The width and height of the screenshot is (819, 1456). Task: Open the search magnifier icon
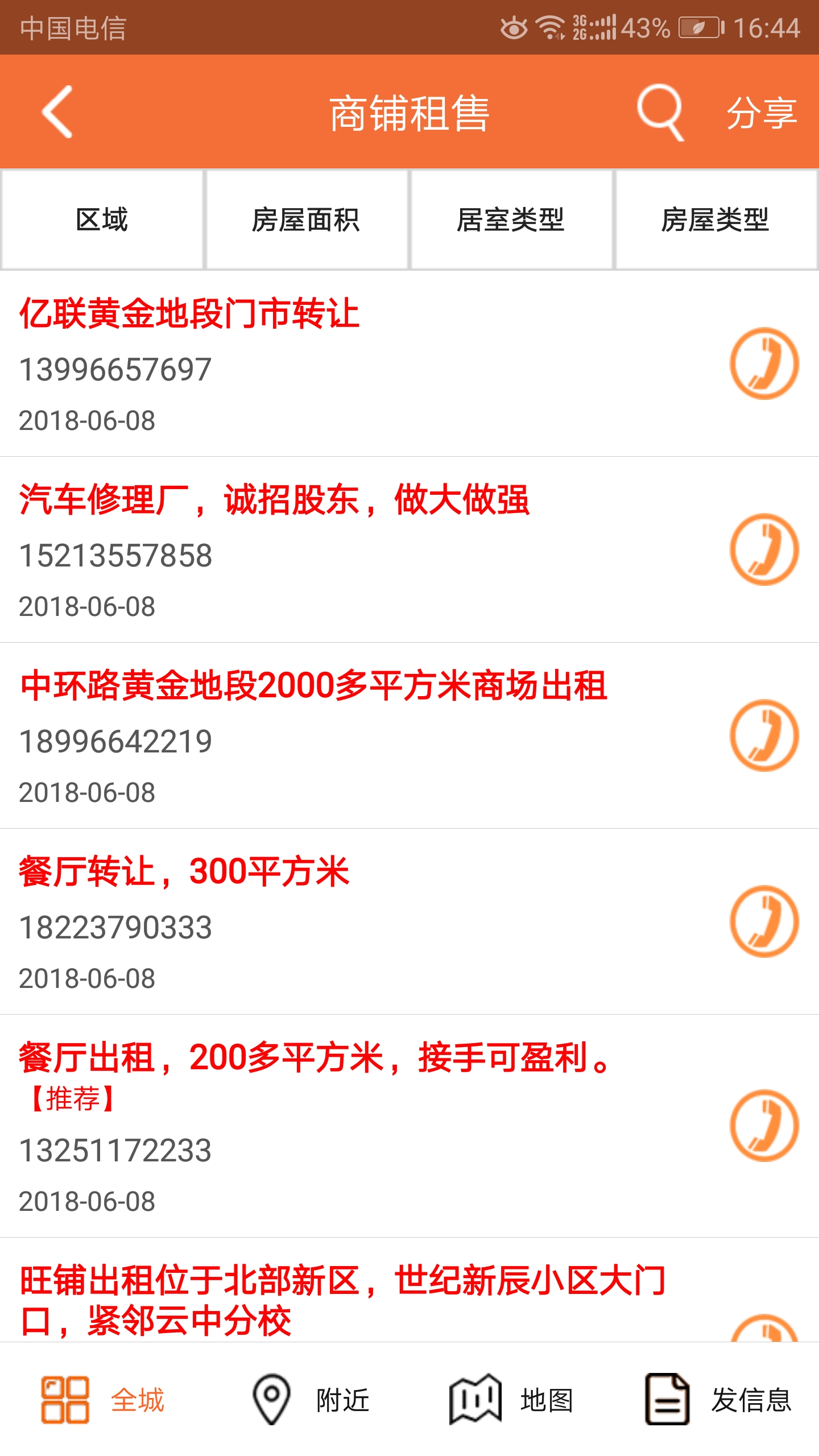660,112
